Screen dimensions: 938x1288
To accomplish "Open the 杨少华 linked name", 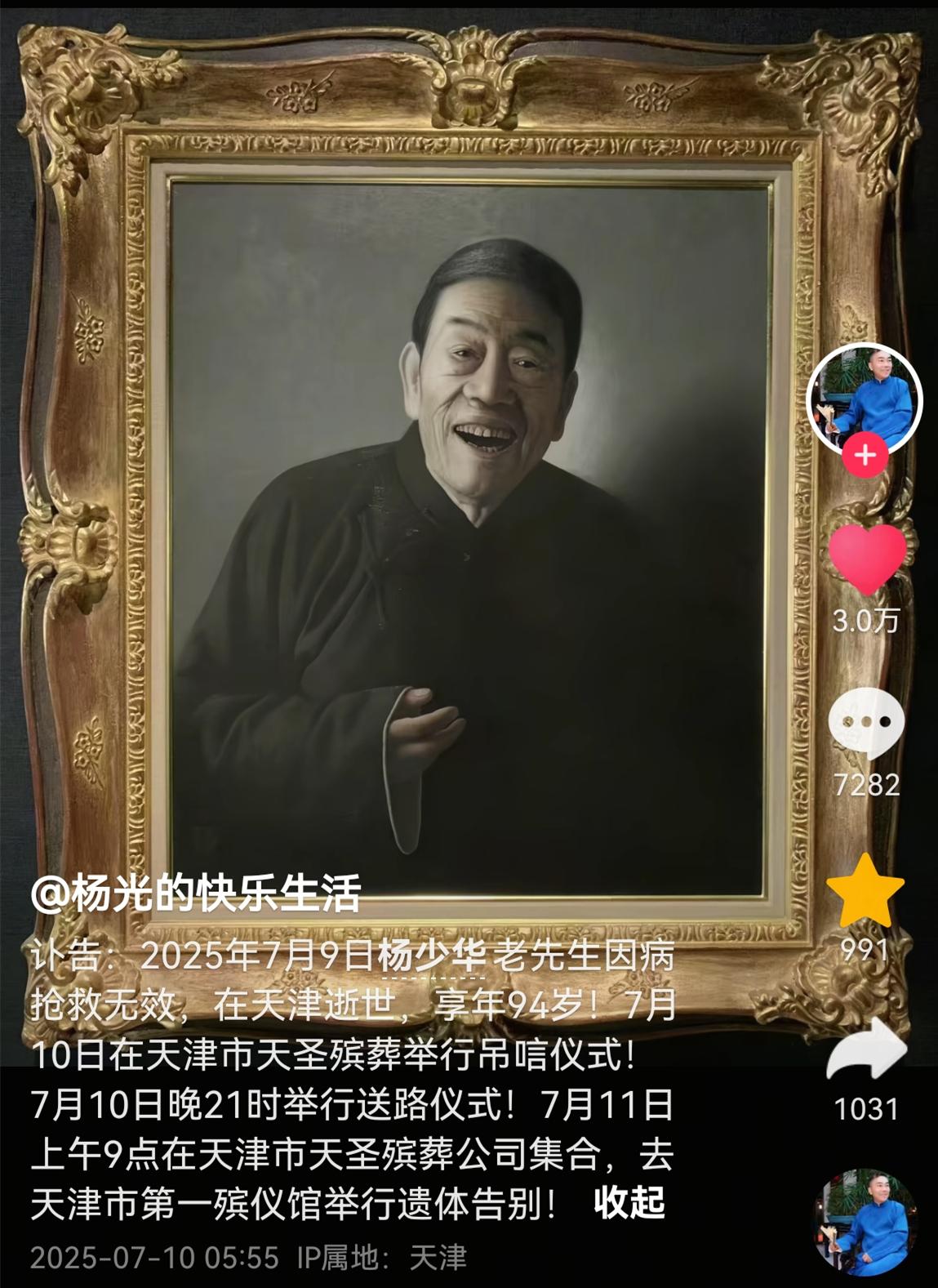I will [x=432, y=956].
